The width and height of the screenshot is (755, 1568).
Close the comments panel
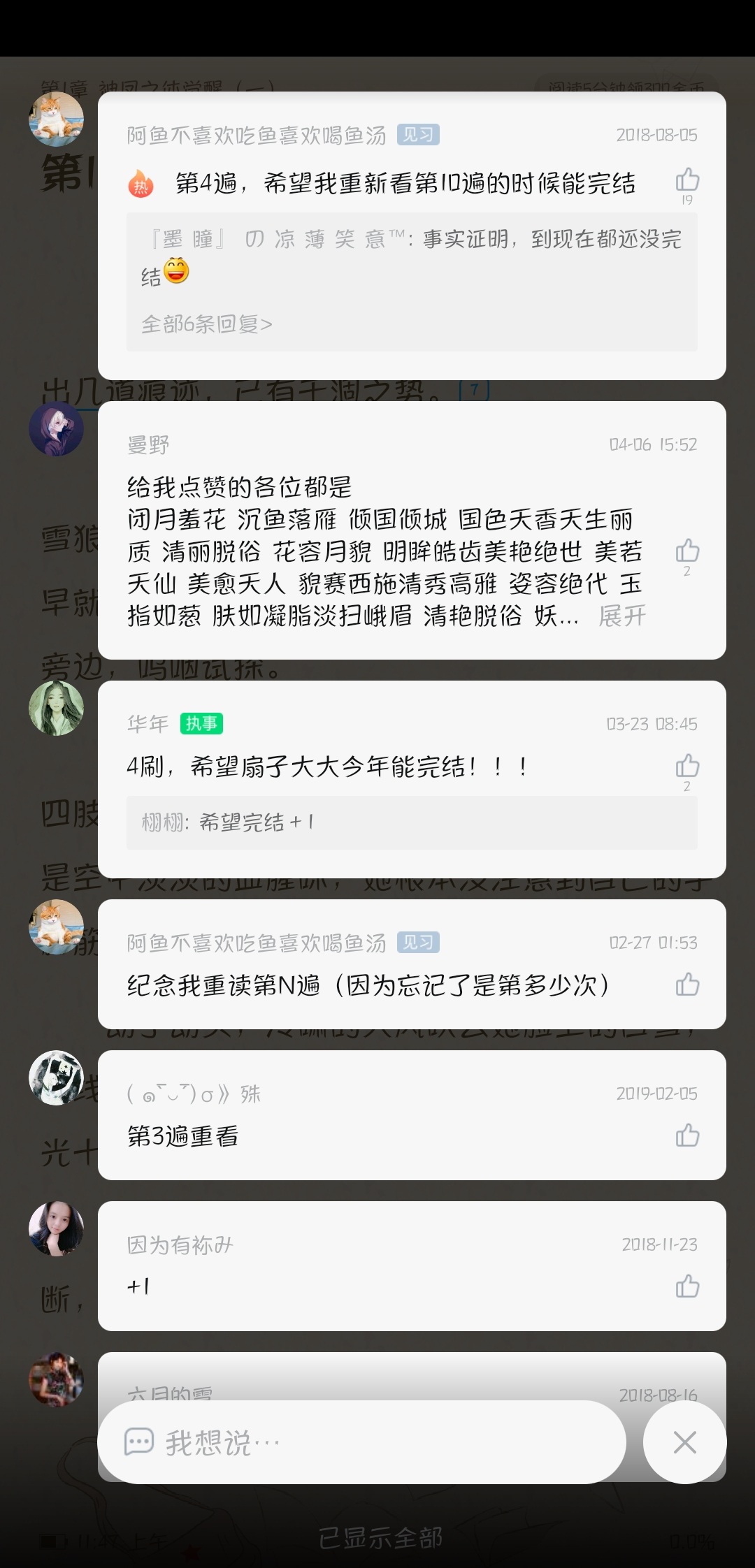tap(684, 1442)
